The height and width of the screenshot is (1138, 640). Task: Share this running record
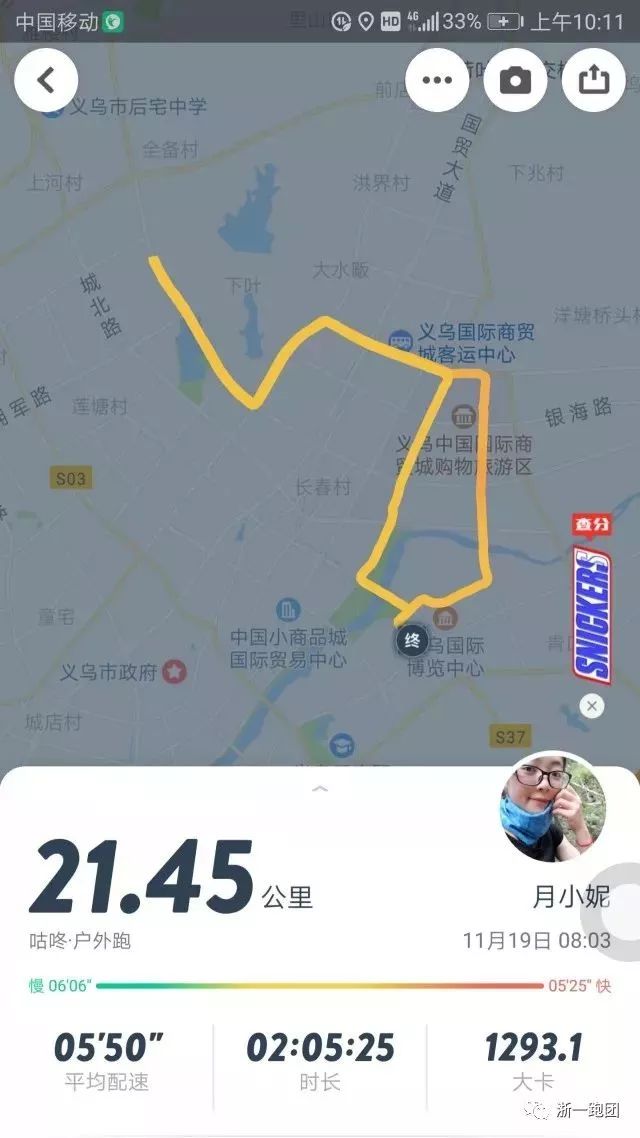[593, 80]
